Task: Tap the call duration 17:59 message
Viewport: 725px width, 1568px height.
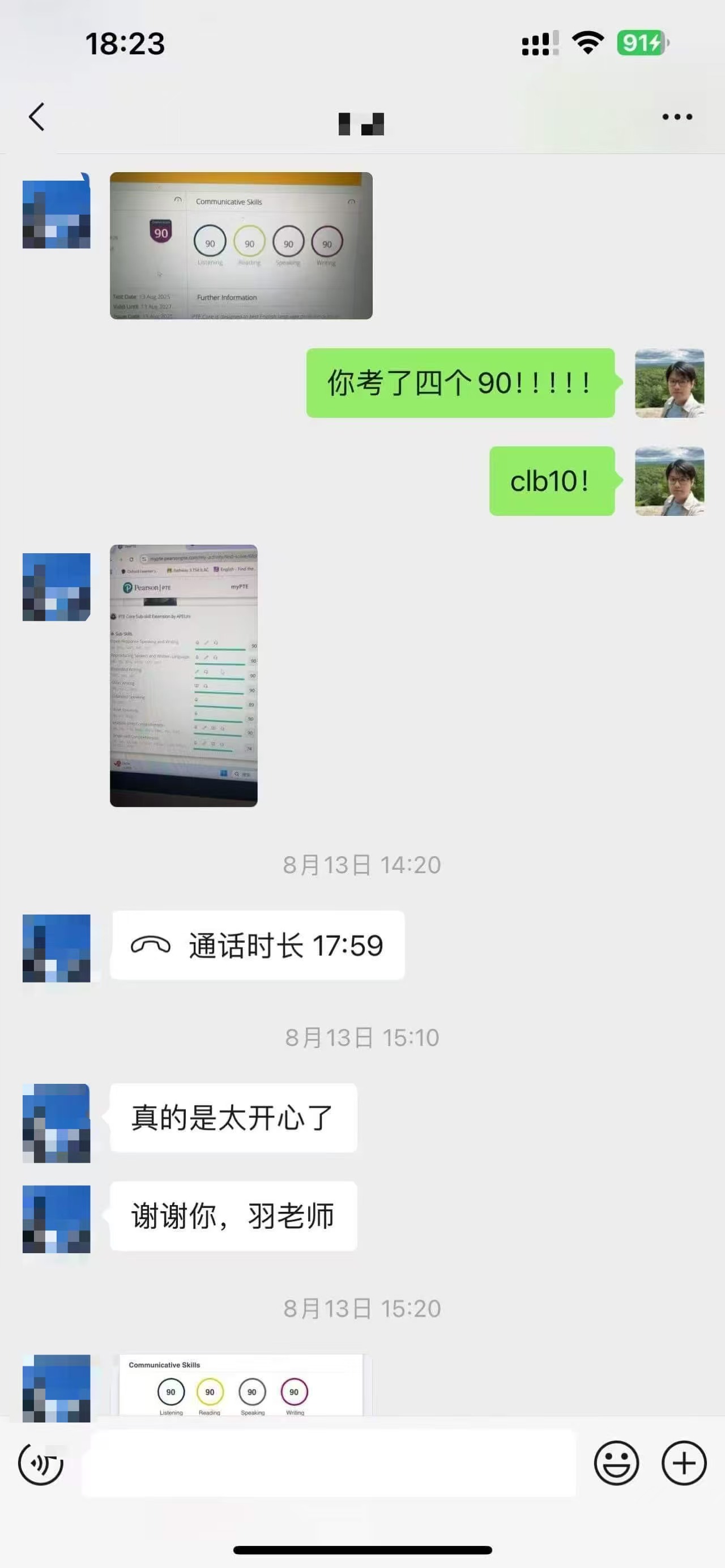Action: [x=257, y=945]
